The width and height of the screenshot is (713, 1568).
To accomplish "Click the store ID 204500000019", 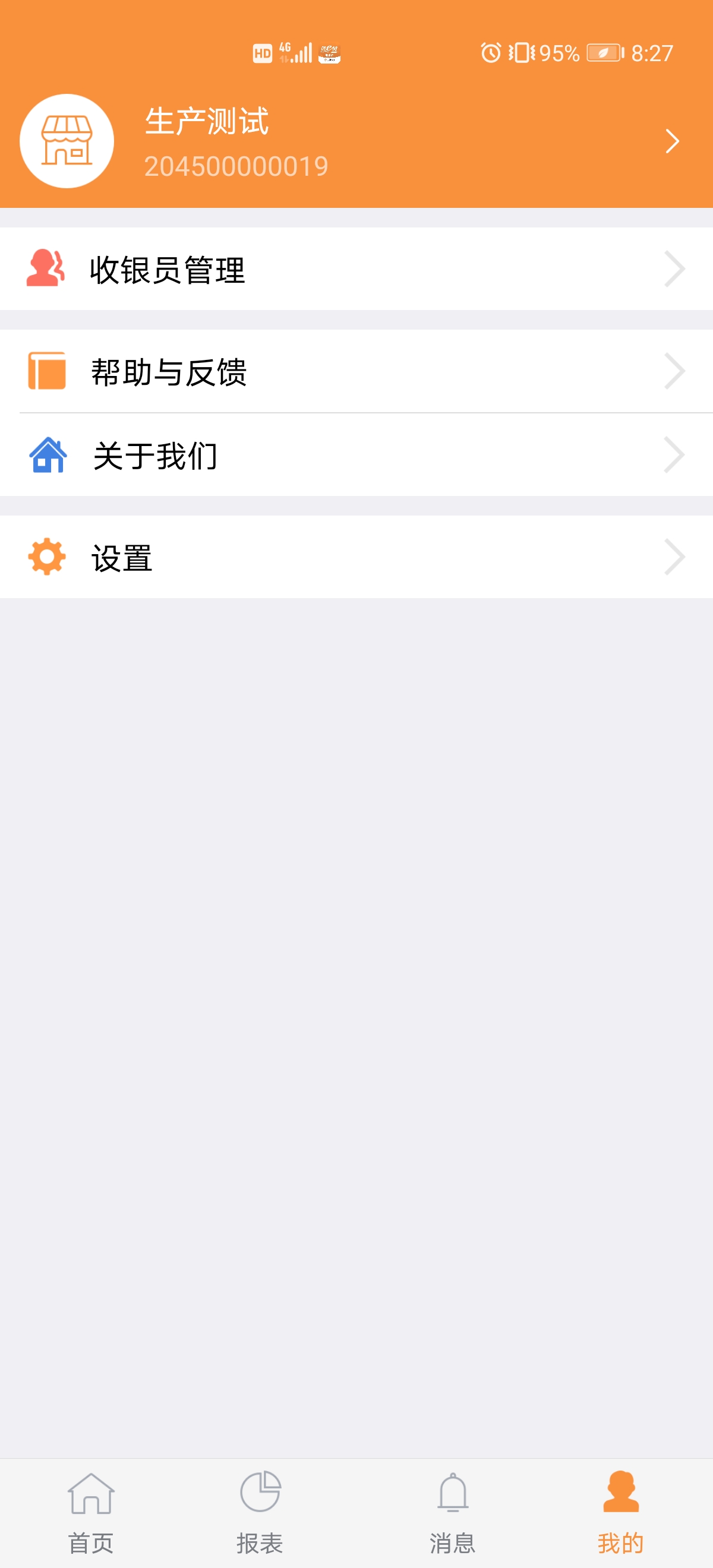I will click(236, 166).
